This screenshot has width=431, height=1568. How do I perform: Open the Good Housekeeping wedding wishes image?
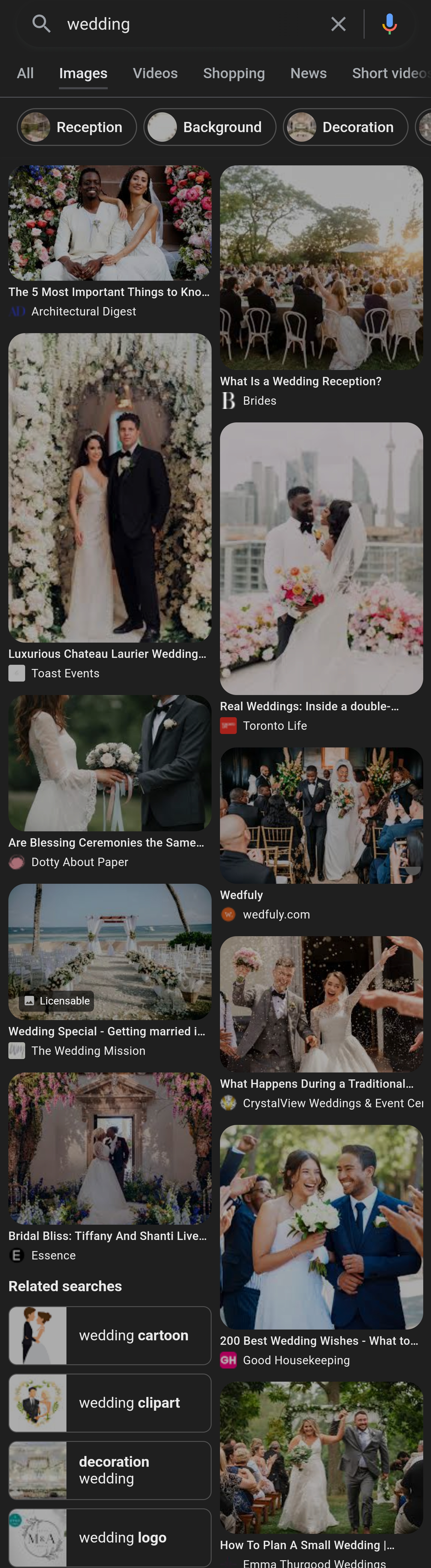(321, 1226)
